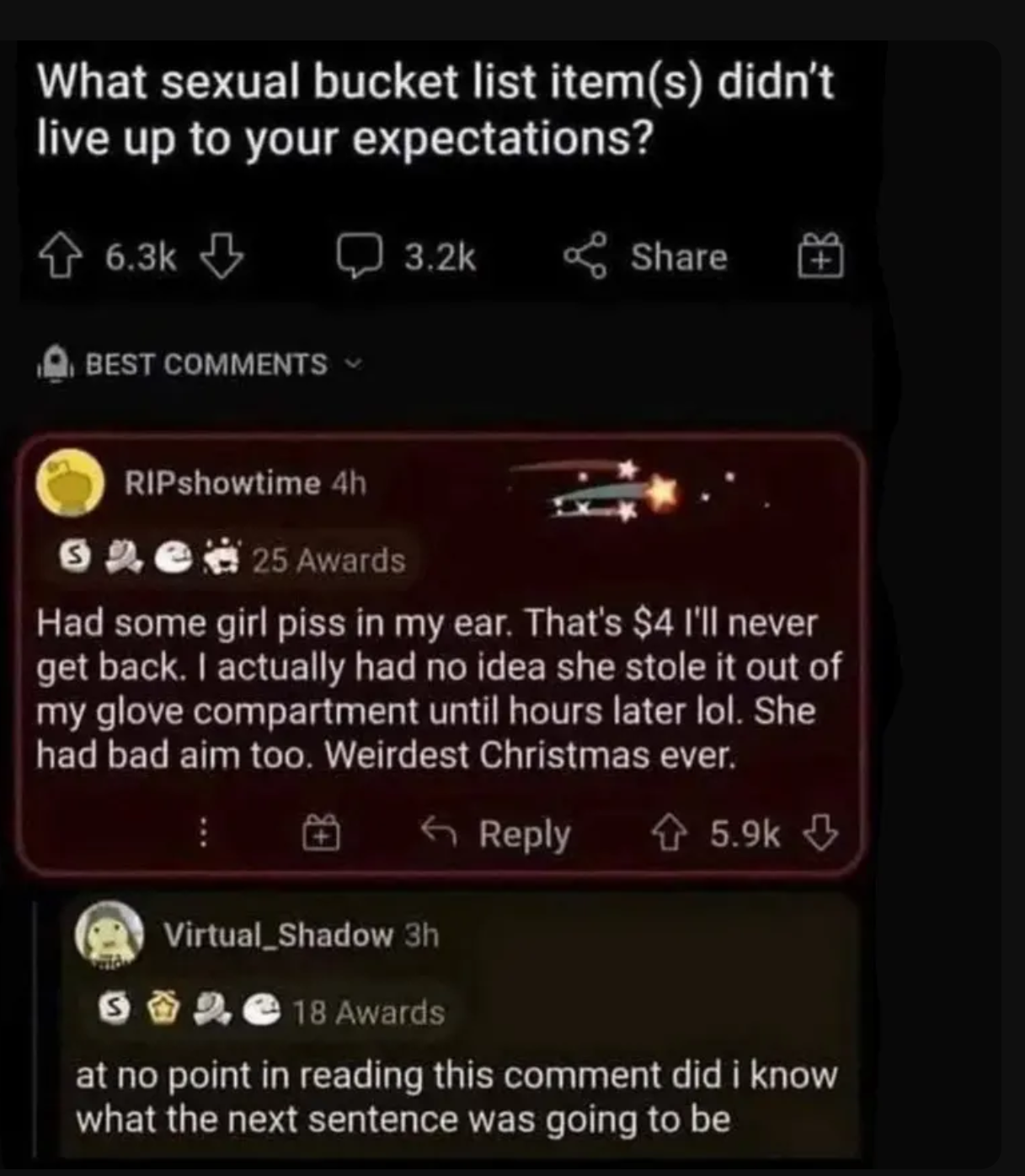Reply to RIPshowtime's comment

coord(498,834)
